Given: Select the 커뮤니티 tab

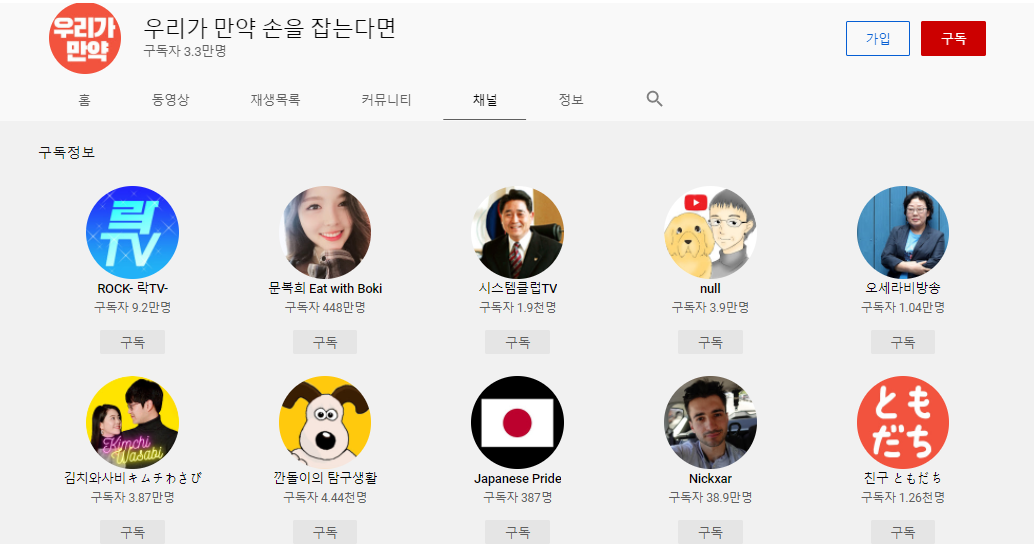Looking at the screenshot, I should pyautogui.click(x=386, y=100).
